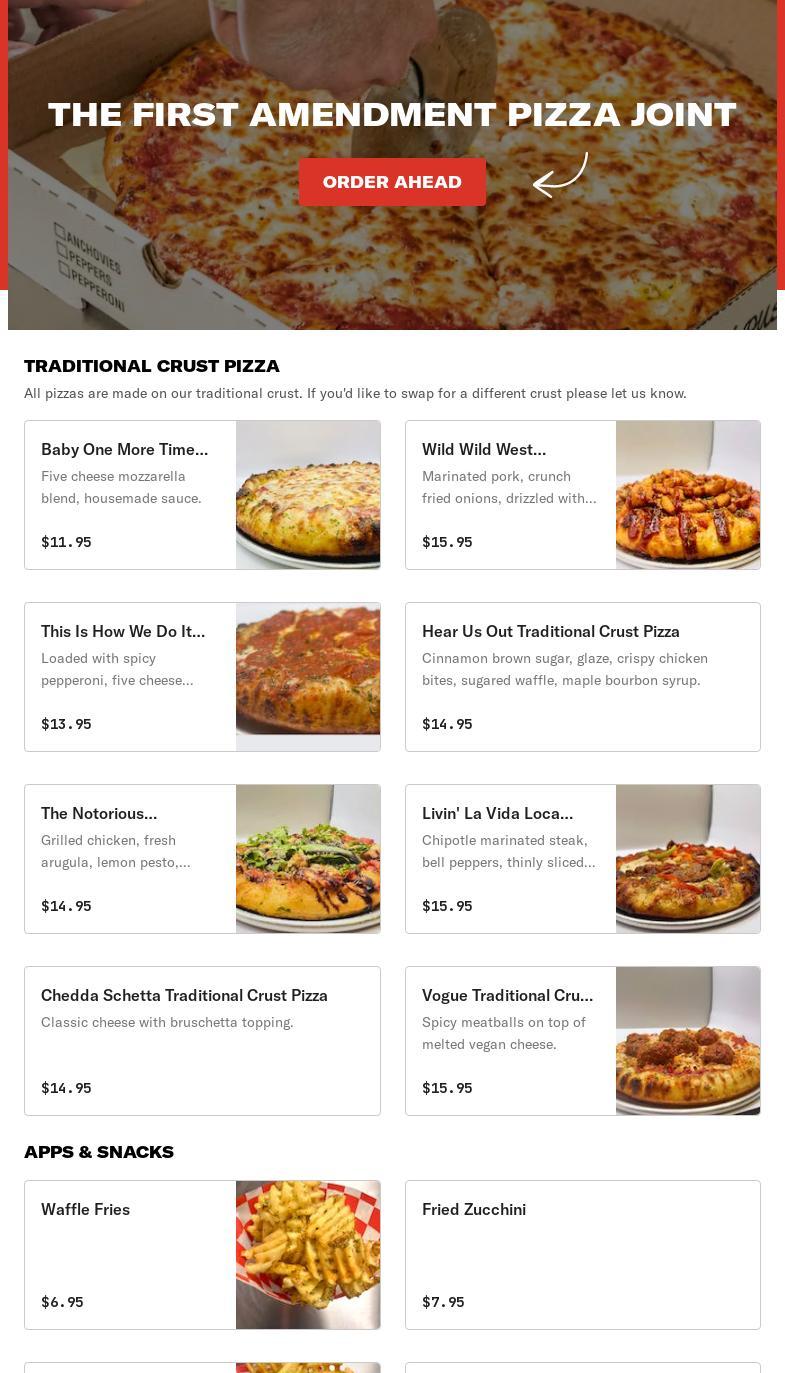The width and height of the screenshot is (785, 1373).
Task: Open Hear Us Out Traditional Crust Pizza
Action: coord(582,677)
